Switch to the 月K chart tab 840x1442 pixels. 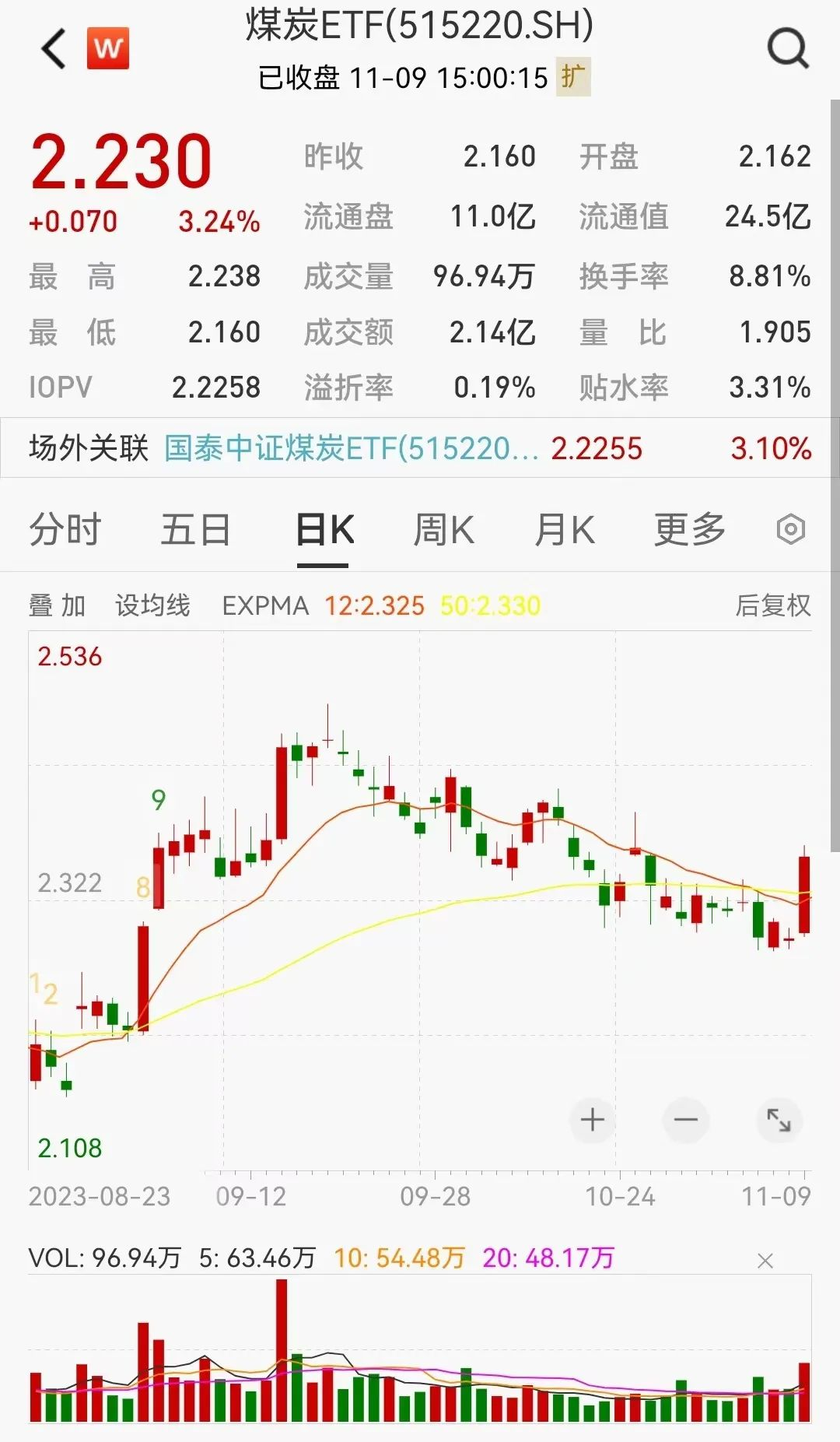tap(565, 530)
